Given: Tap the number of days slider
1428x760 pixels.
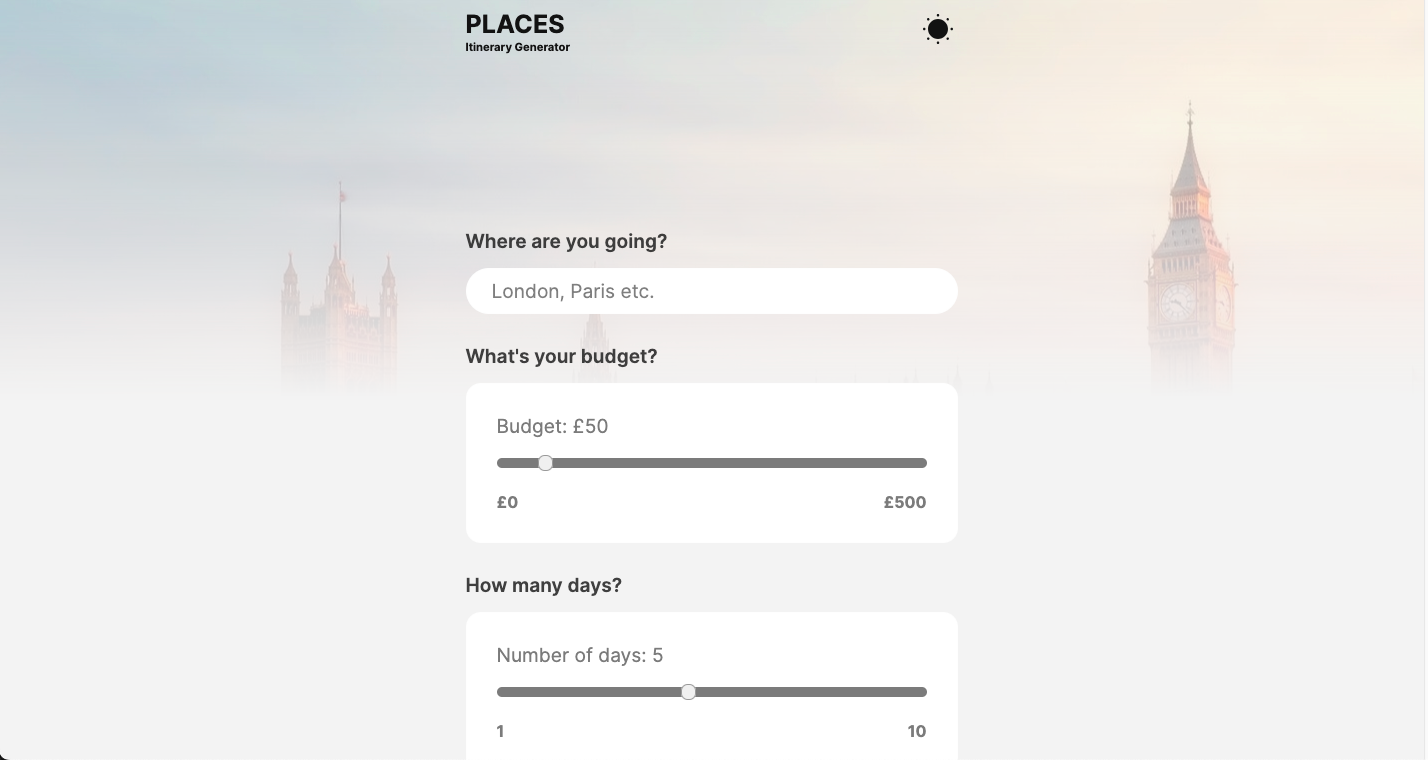Looking at the screenshot, I should point(711,692).
